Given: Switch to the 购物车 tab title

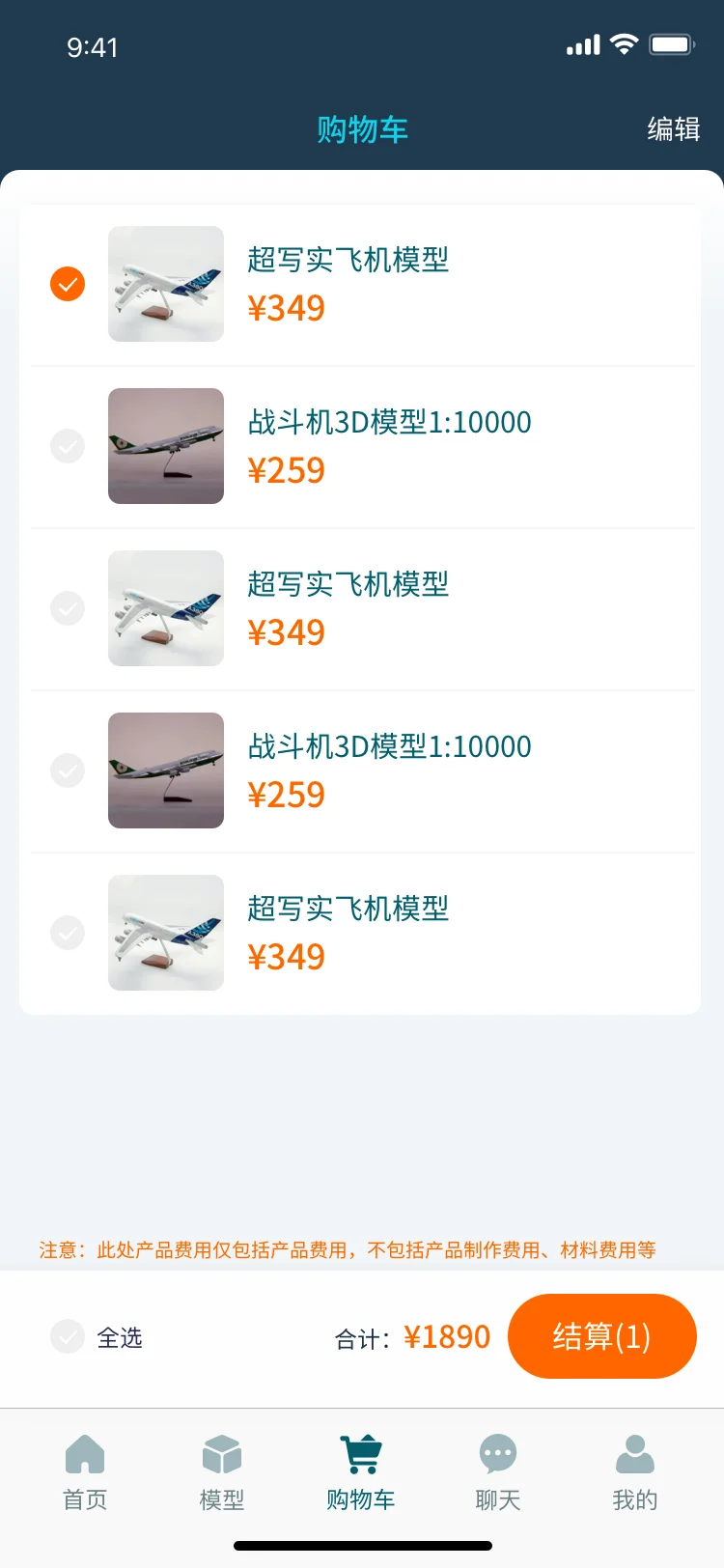Looking at the screenshot, I should pyautogui.click(x=360, y=130).
